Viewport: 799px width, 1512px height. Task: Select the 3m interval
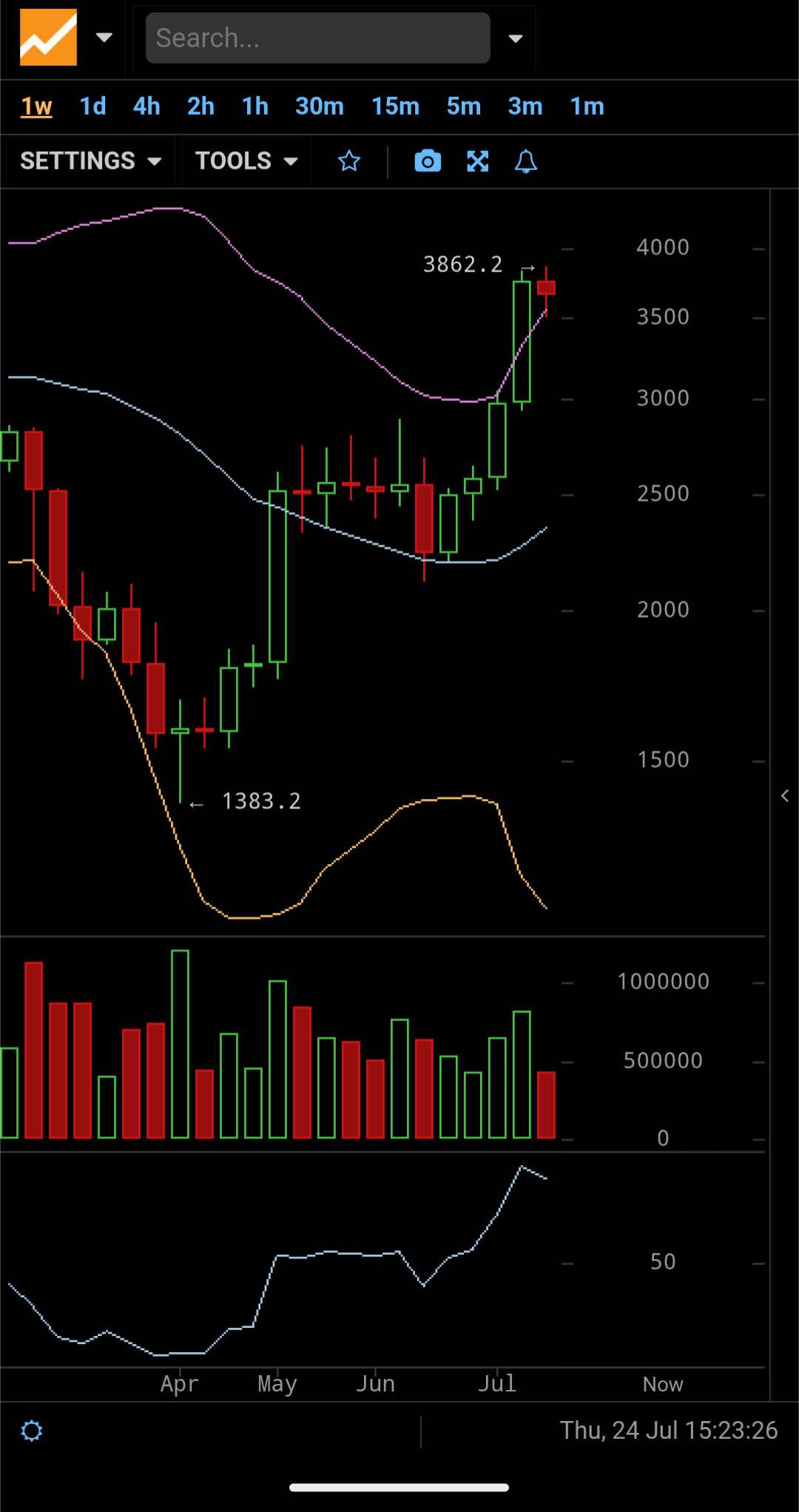click(525, 107)
